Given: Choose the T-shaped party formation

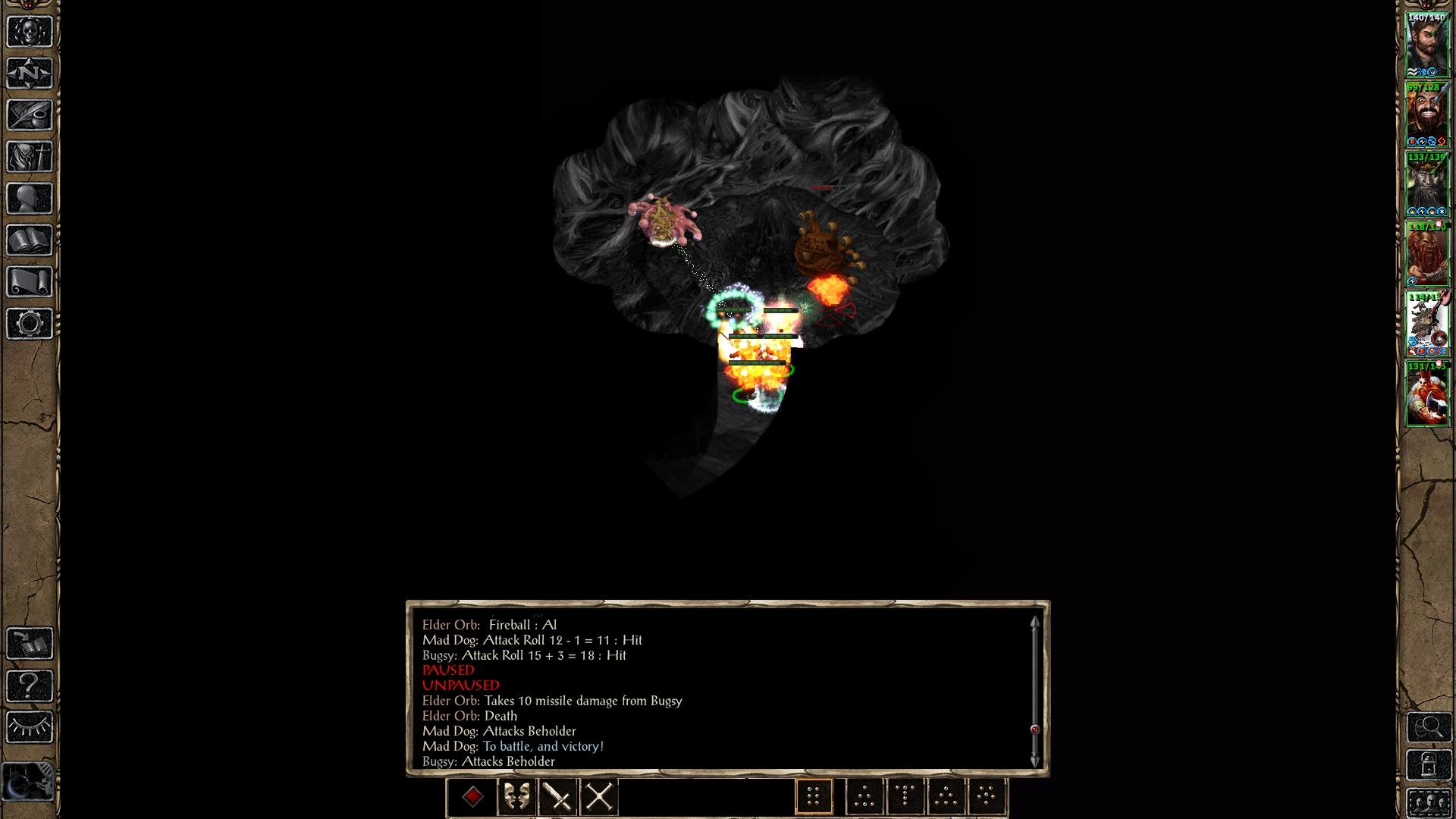Looking at the screenshot, I should [x=905, y=797].
